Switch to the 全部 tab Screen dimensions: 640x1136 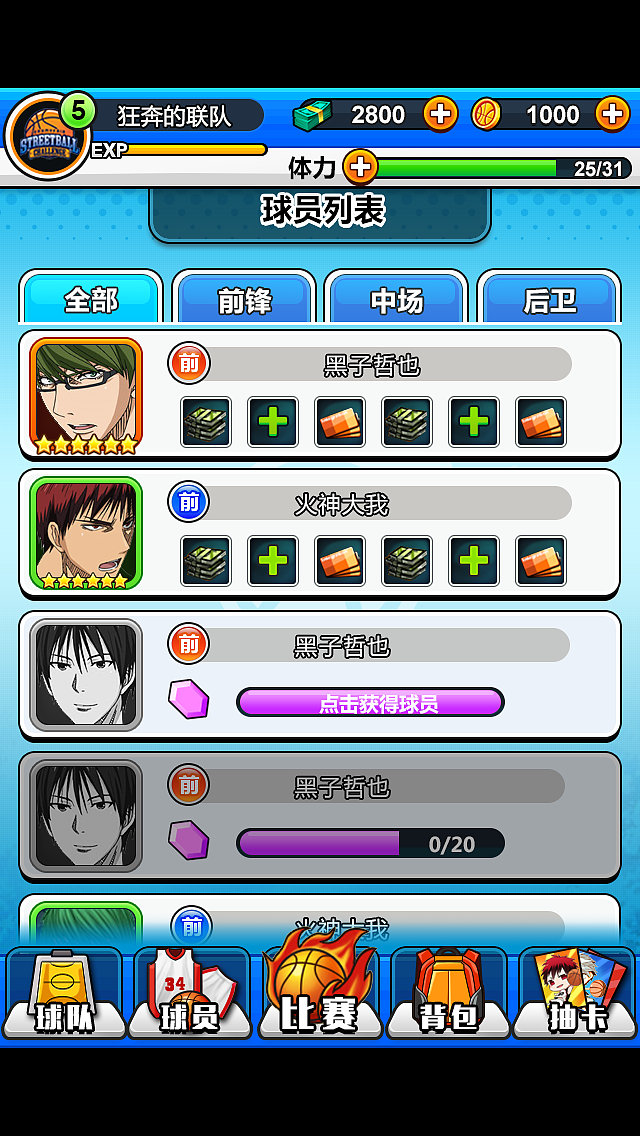click(x=91, y=298)
